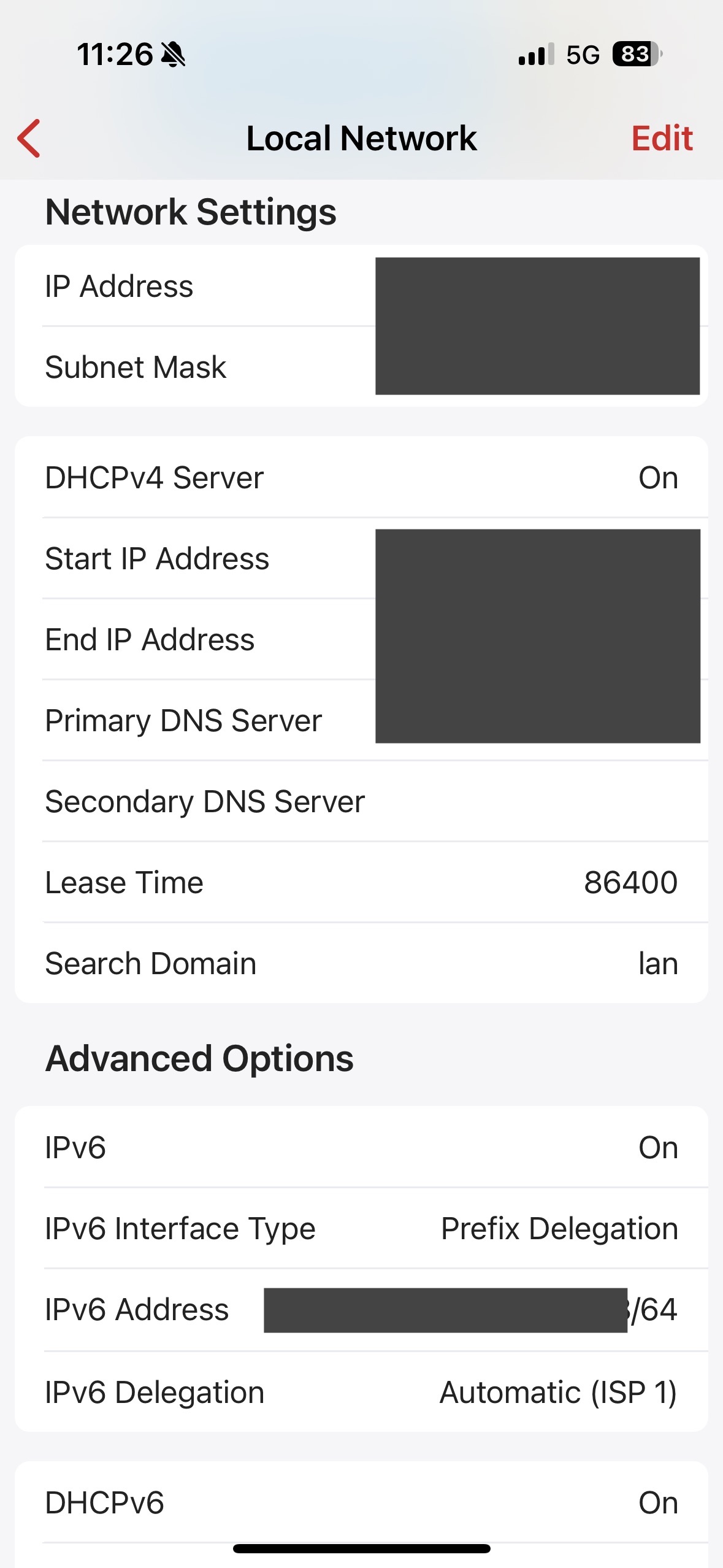723x1568 pixels.
Task: Tap Edit to modify network settings
Action: pyautogui.click(x=662, y=138)
